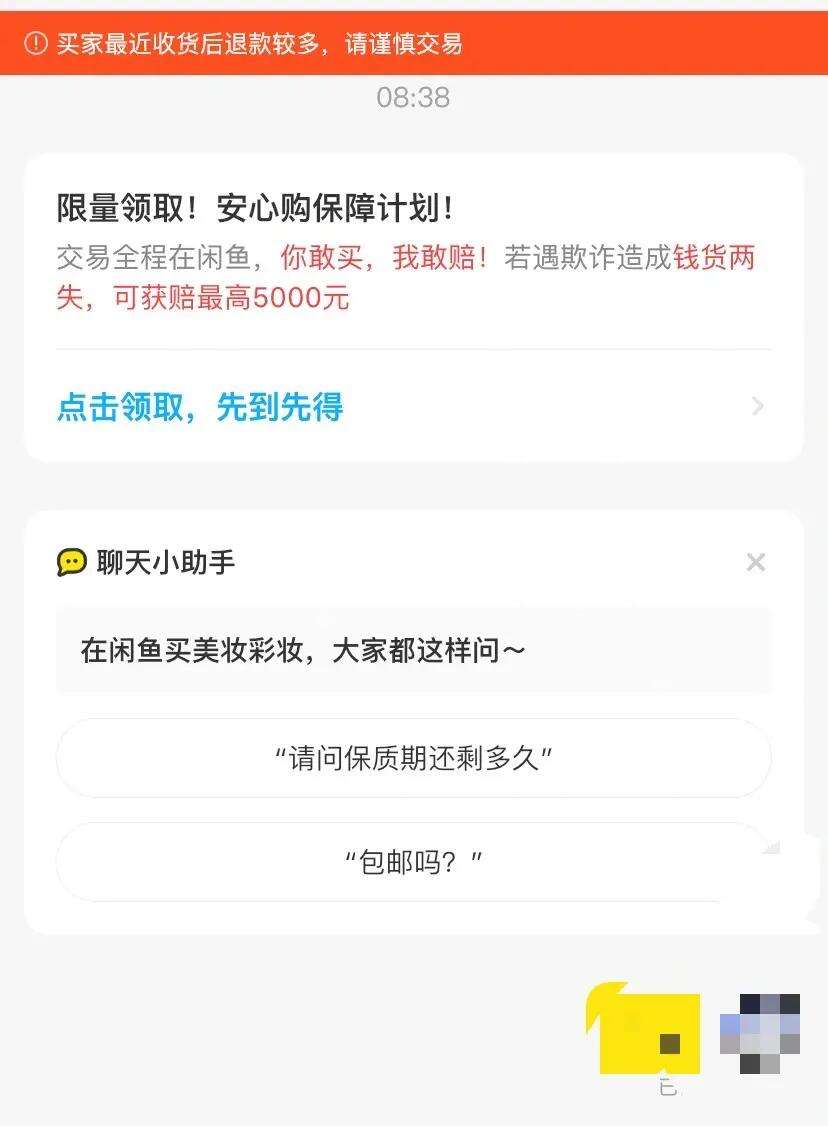Tap 点击领取，先到先得 to claim the protection plan
This screenshot has width=828, height=1126.
pyautogui.click(x=200, y=407)
